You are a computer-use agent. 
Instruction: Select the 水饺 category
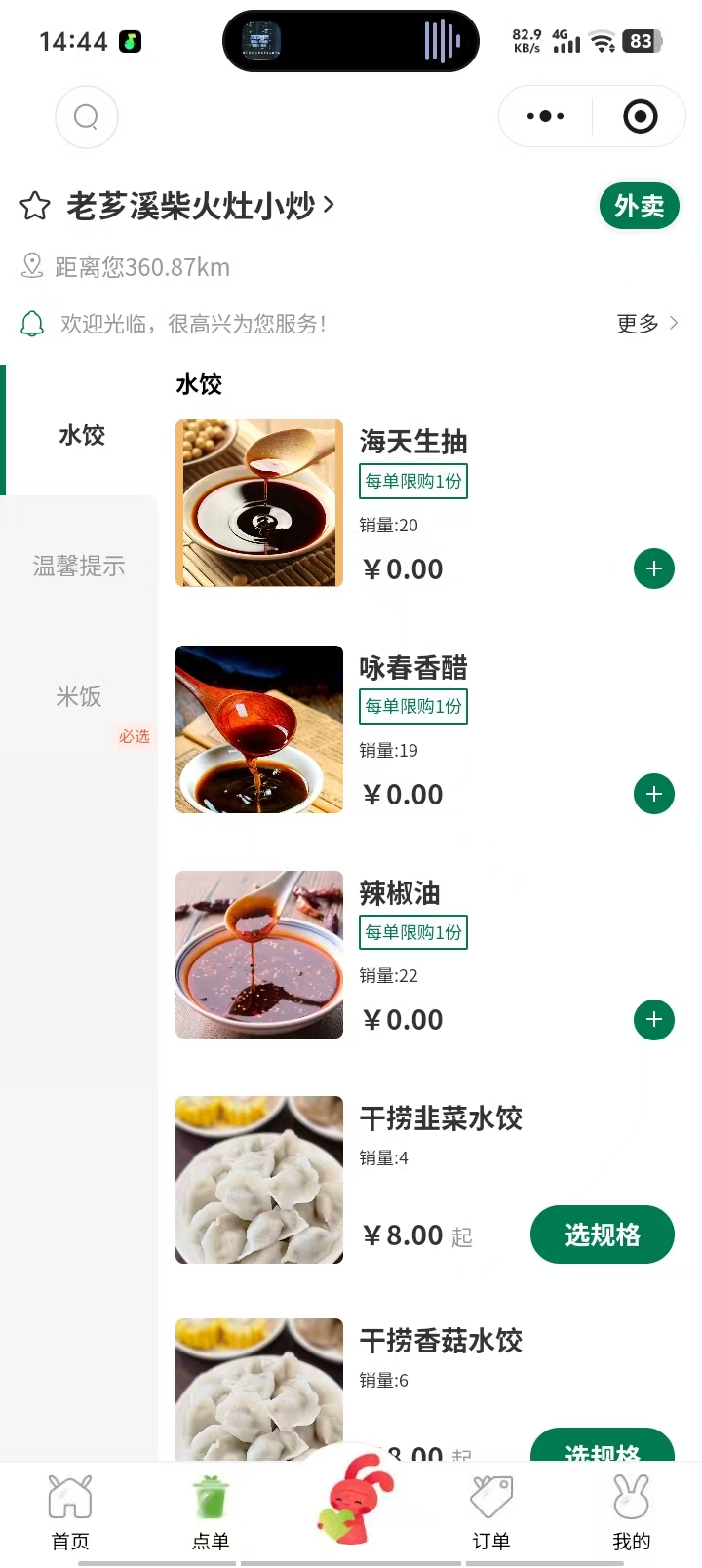[81, 435]
